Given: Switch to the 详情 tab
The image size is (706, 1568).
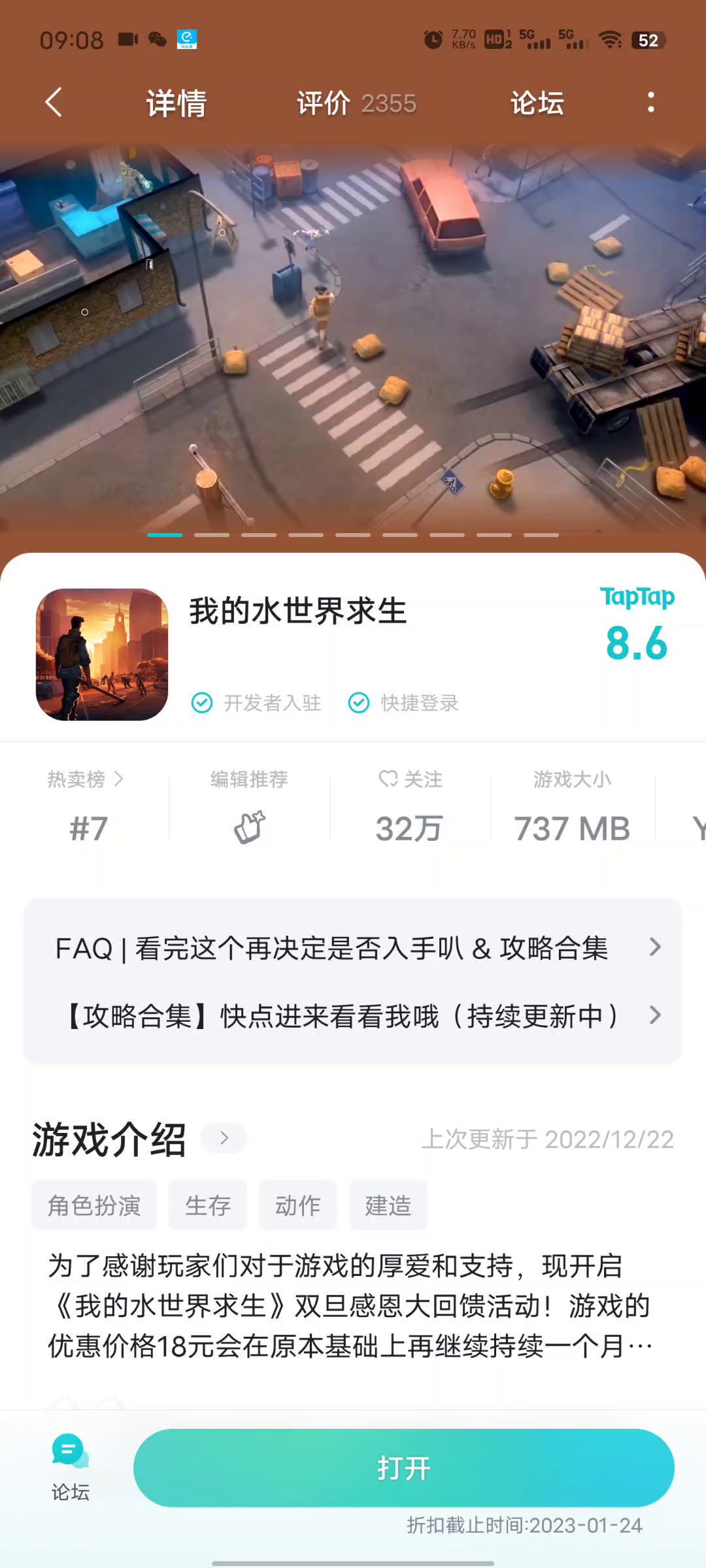Looking at the screenshot, I should pyautogui.click(x=176, y=103).
